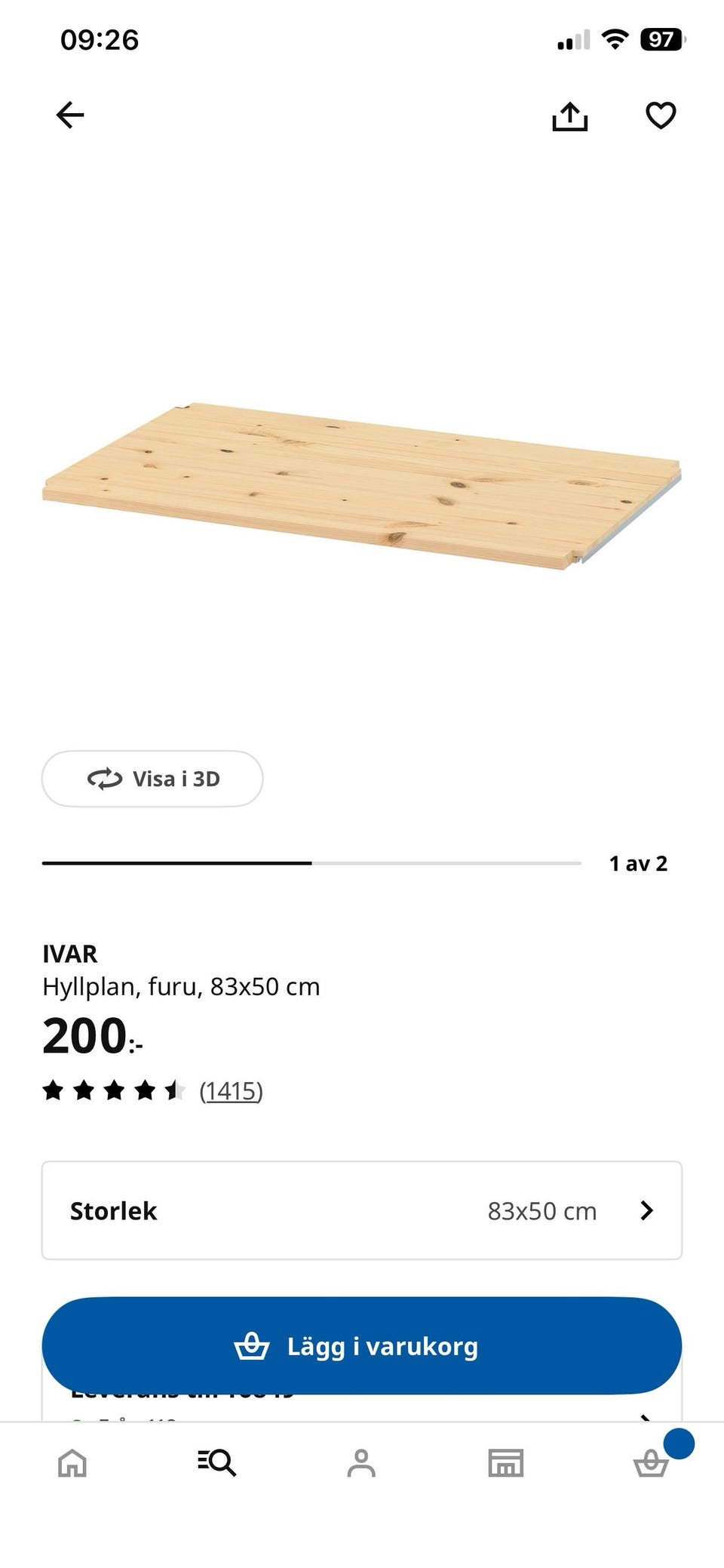Open the search tab in bottom bar
The image size is (724, 1568).
(x=217, y=1463)
